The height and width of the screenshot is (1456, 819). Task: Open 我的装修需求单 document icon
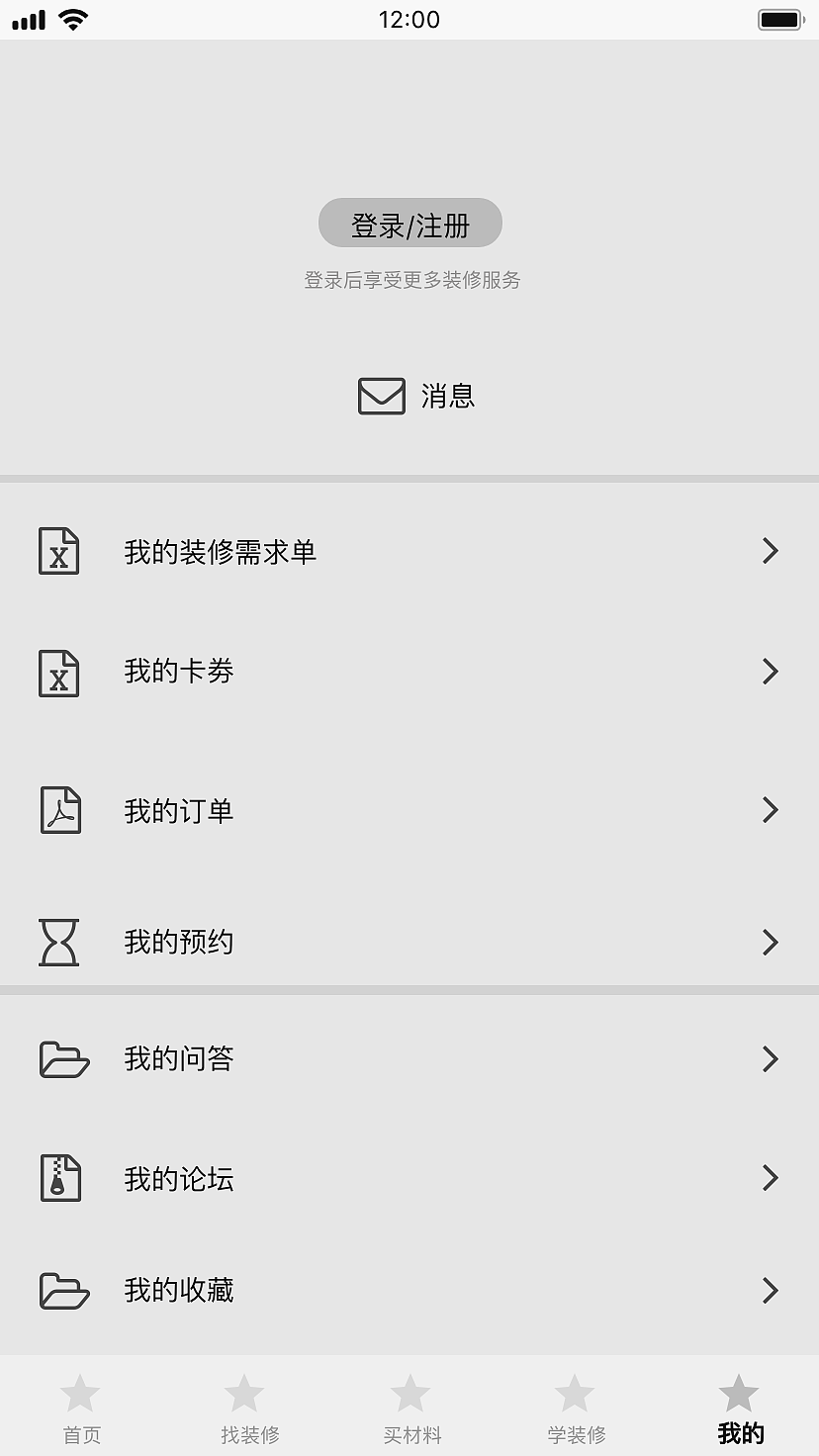[x=59, y=551]
